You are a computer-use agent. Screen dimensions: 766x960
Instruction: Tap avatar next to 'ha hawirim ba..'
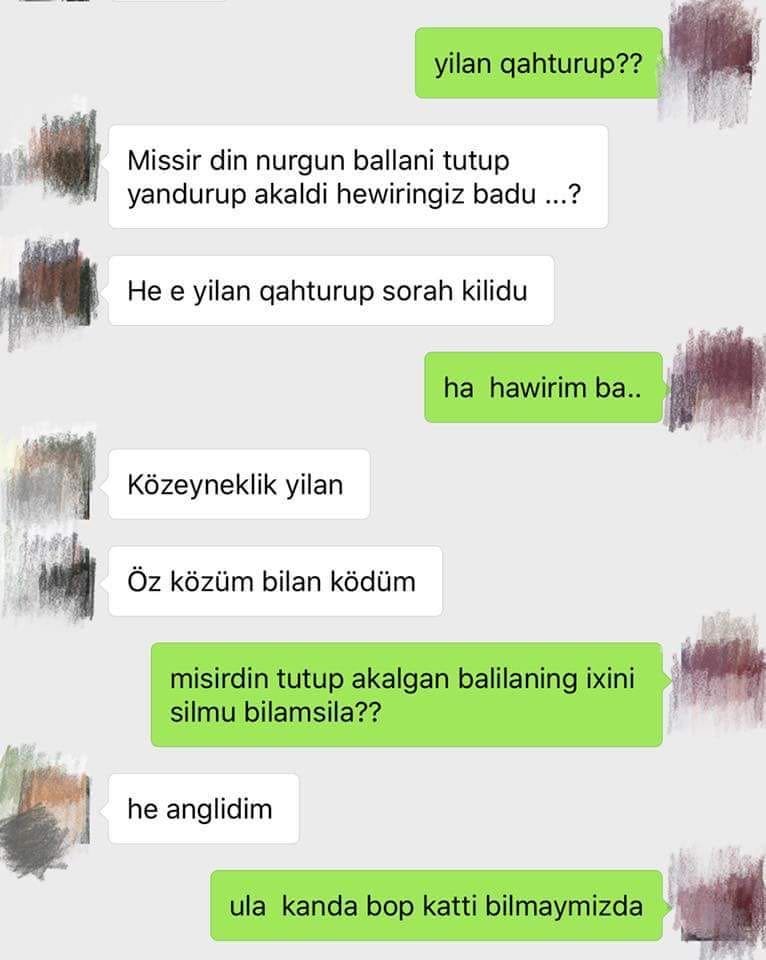pyautogui.click(x=713, y=385)
